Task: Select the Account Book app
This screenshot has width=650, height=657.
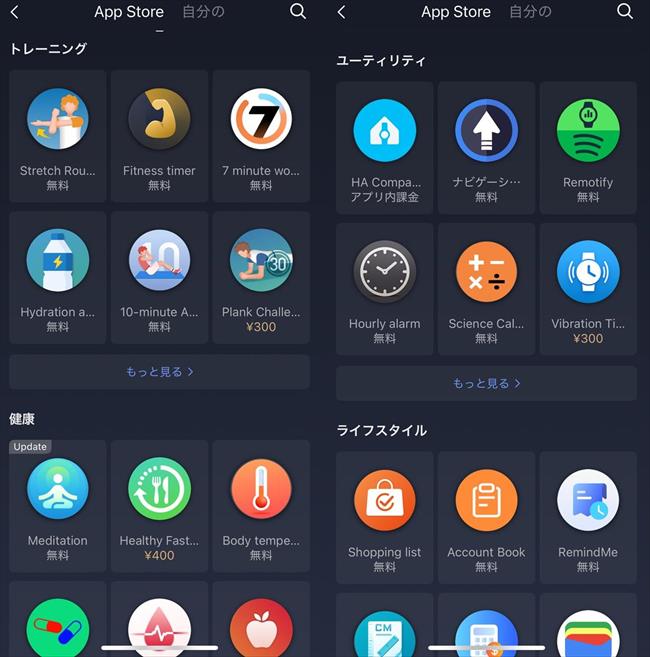Action: coord(486,517)
